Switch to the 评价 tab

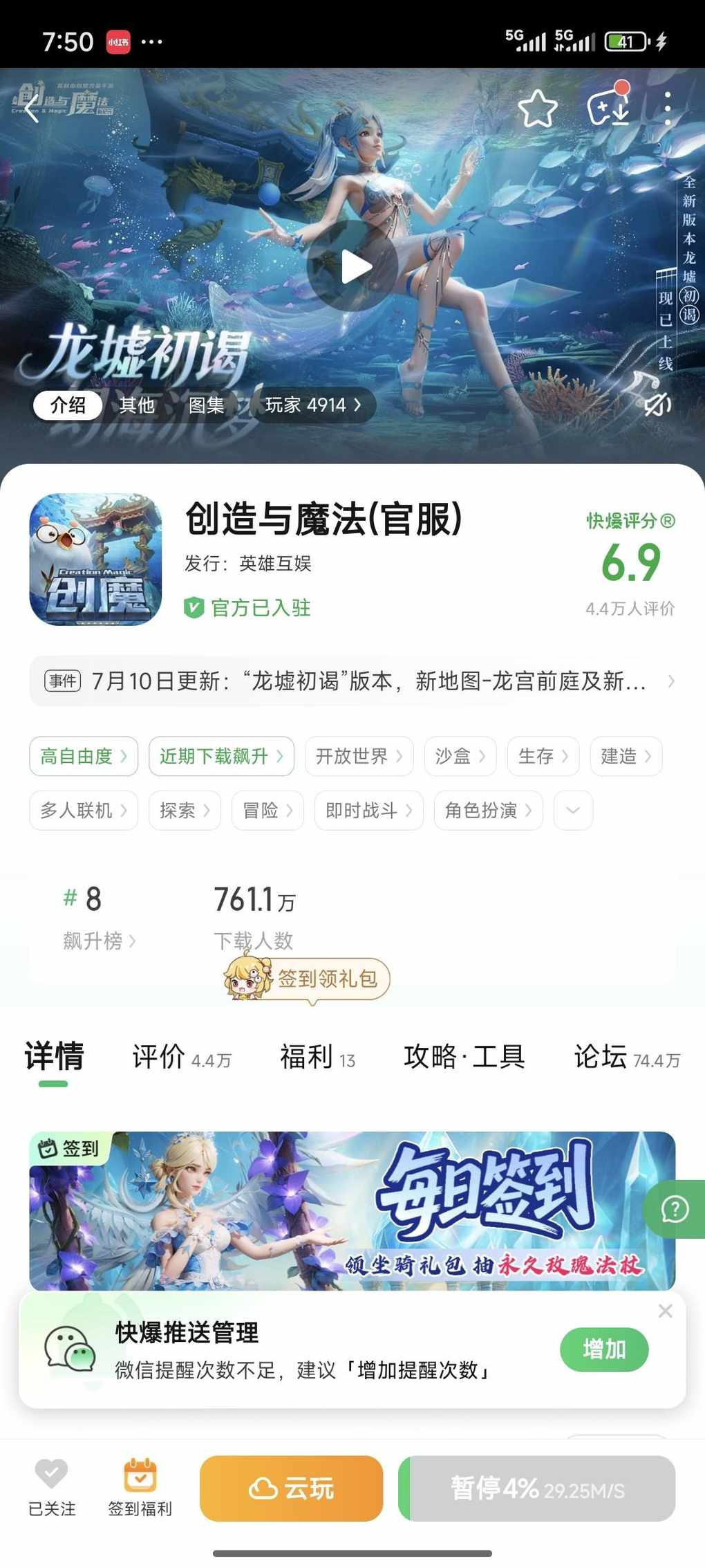point(181,1057)
